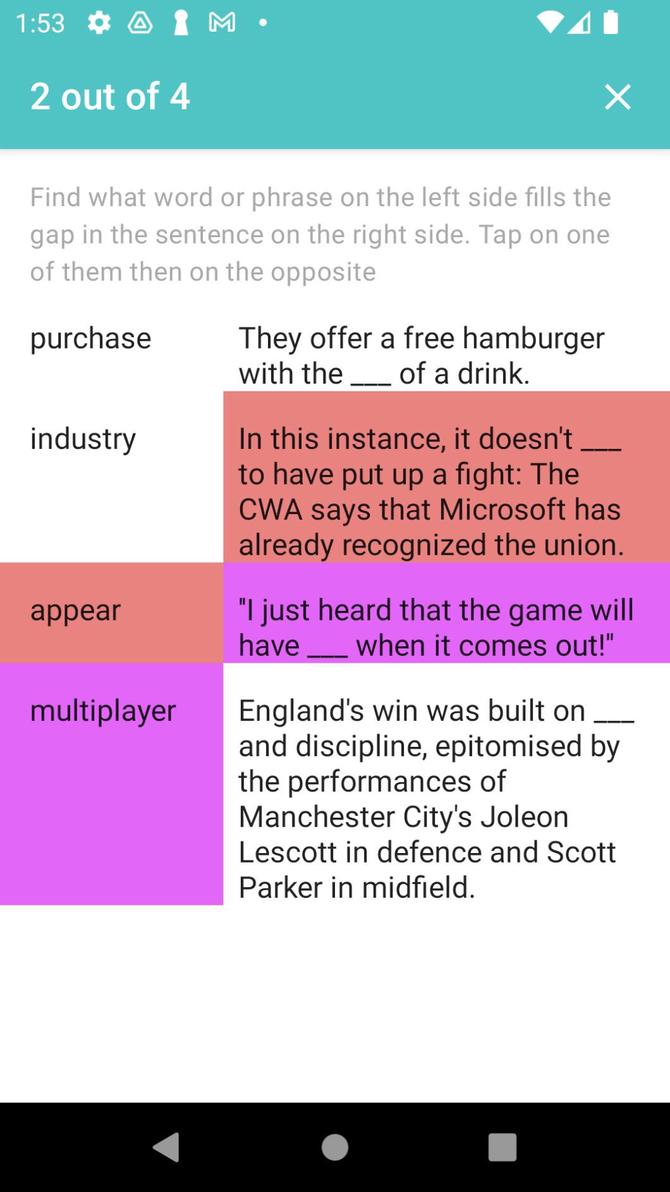Close the quiz with the X icon

617,97
